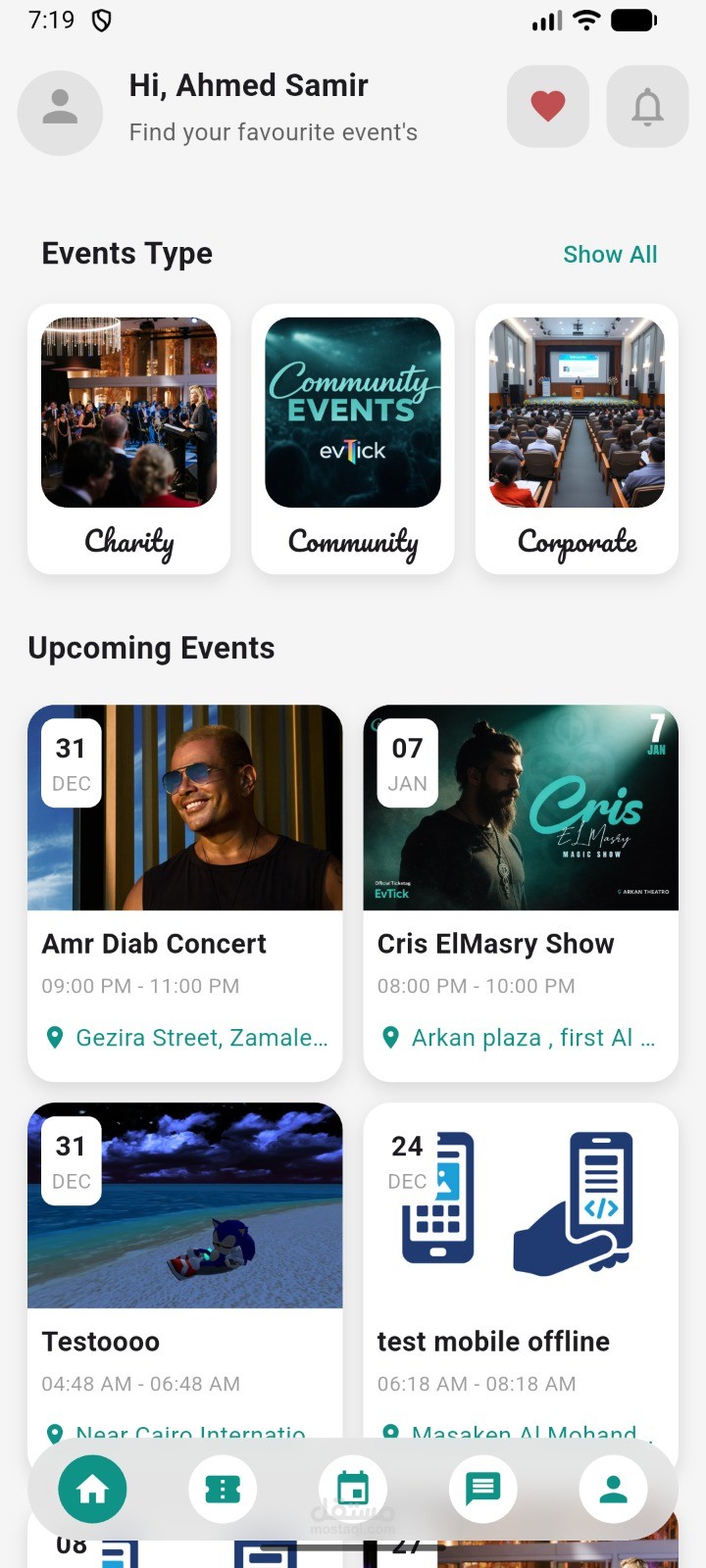
Task: Switch to the profile tab
Action: pyautogui.click(x=613, y=1490)
